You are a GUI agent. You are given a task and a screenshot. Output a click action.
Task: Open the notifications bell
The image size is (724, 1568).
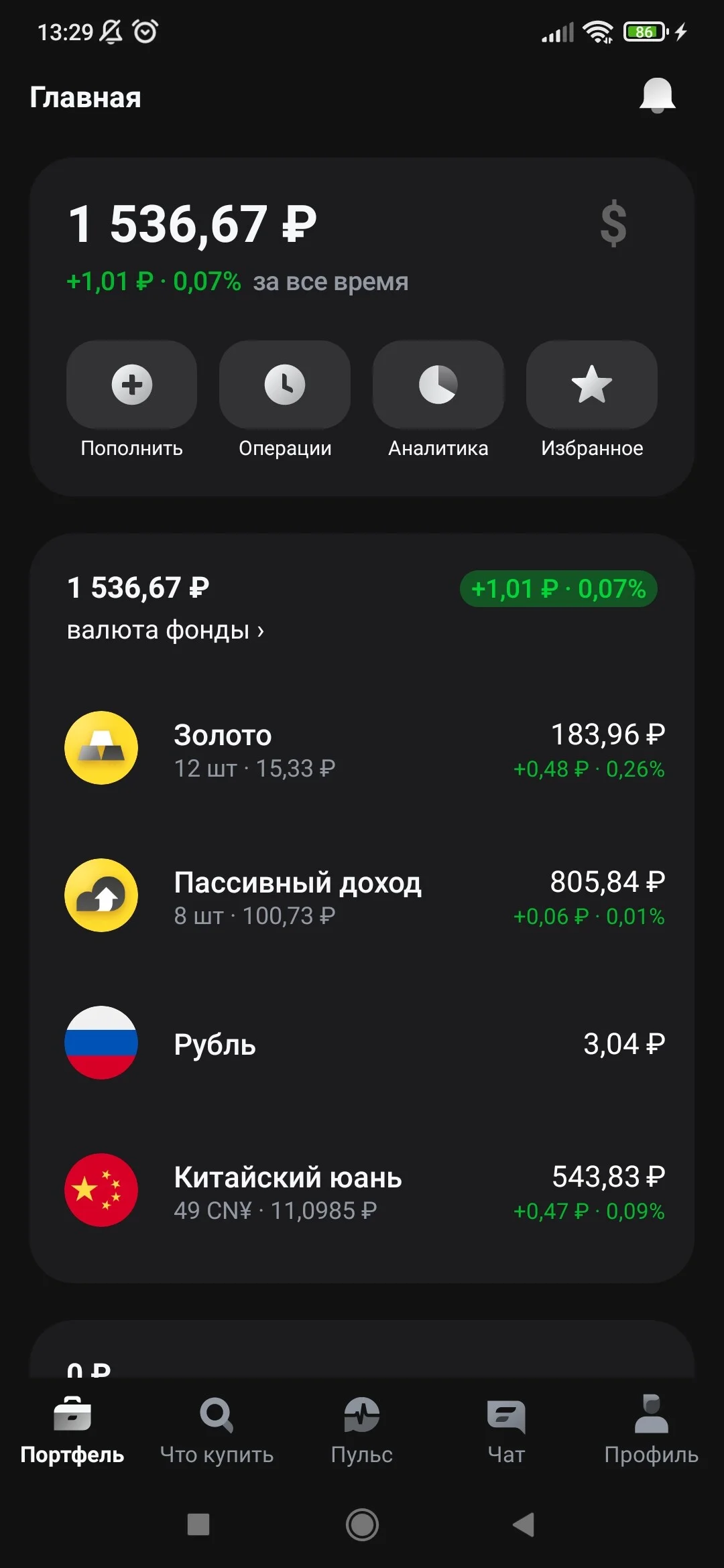click(657, 96)
